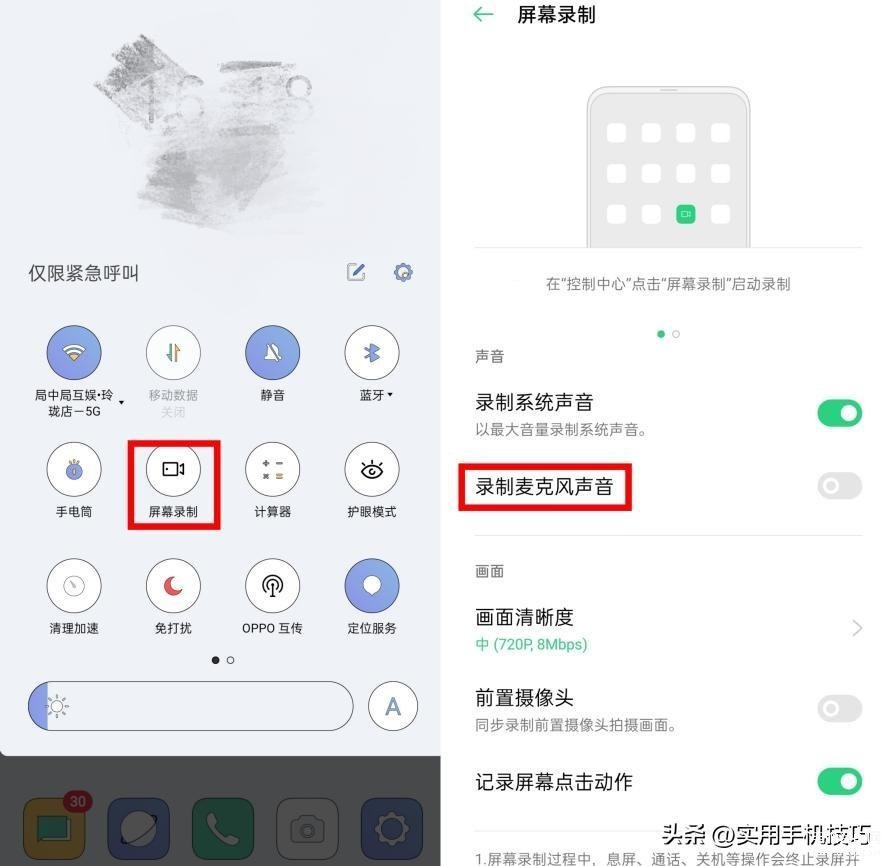The image size is (891, 866).
Task: Tap the 清理加速 cleanup tile
Action: (x=74, y=586)
